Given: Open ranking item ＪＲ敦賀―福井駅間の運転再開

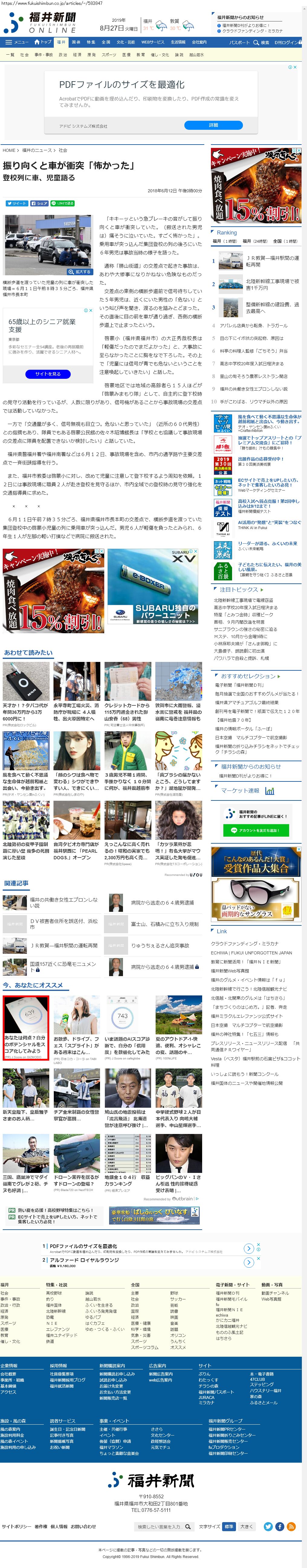Looking at the screenshot, I should click(272, 262).
